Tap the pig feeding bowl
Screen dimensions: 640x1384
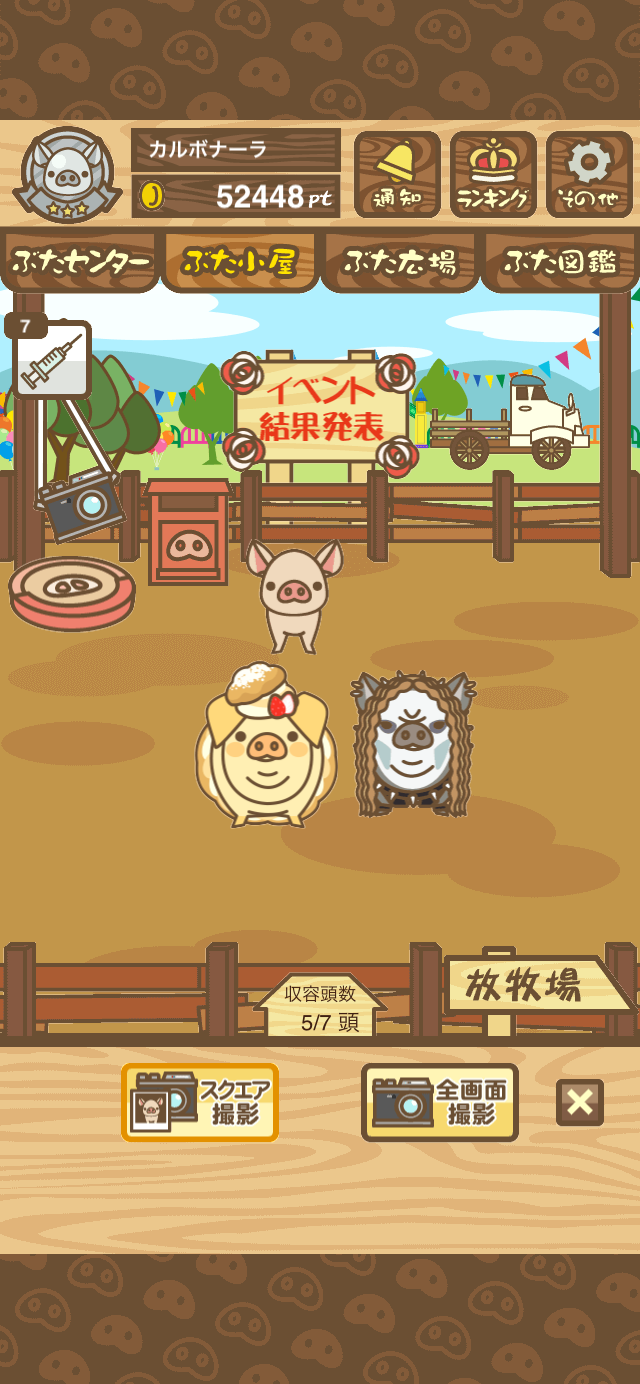(72, 591)
